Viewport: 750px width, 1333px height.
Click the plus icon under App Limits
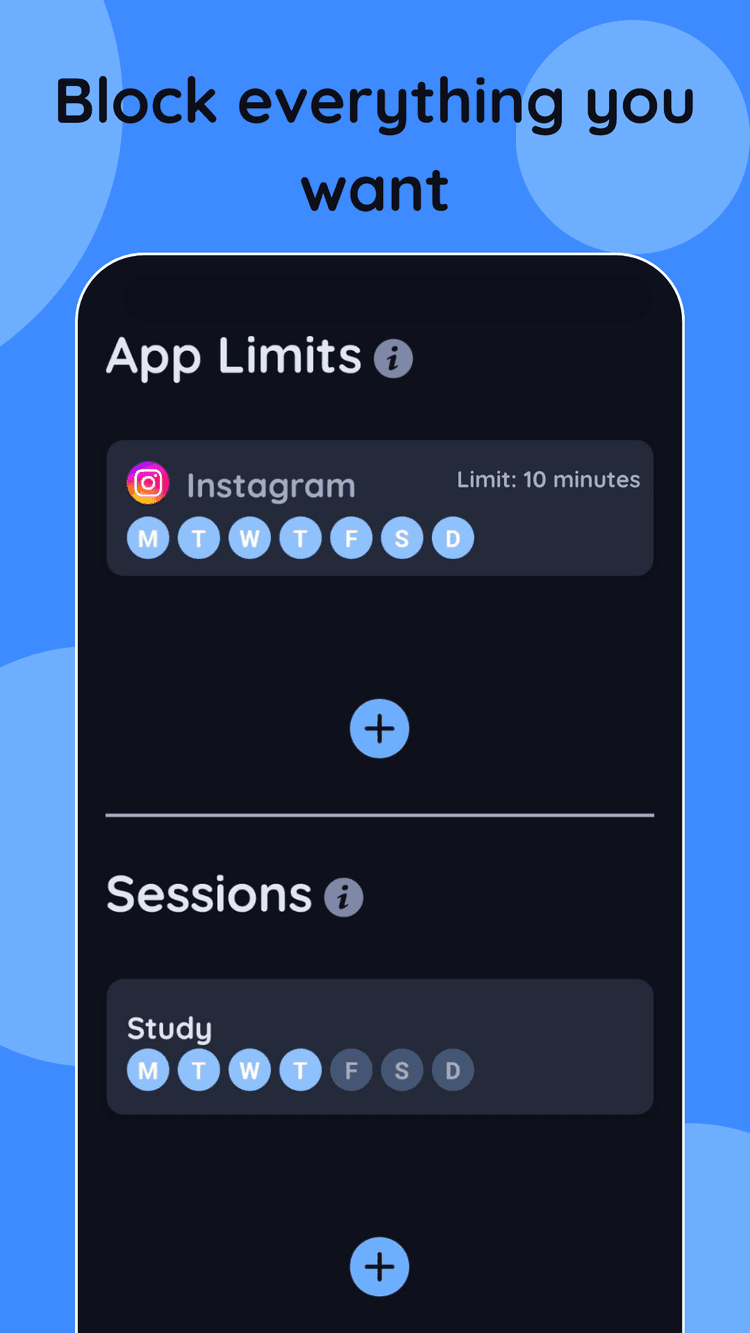pos(379,729)
